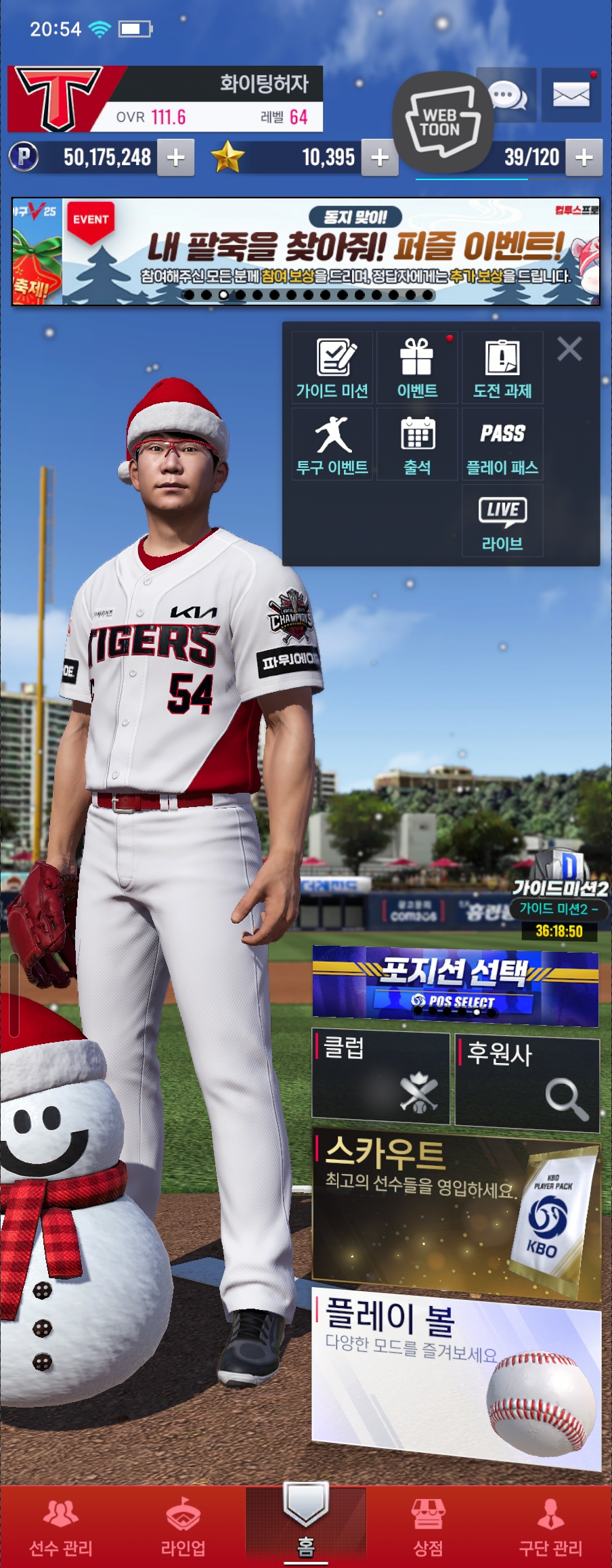Open the 후원사 sponsor card

pos(527,1082)
